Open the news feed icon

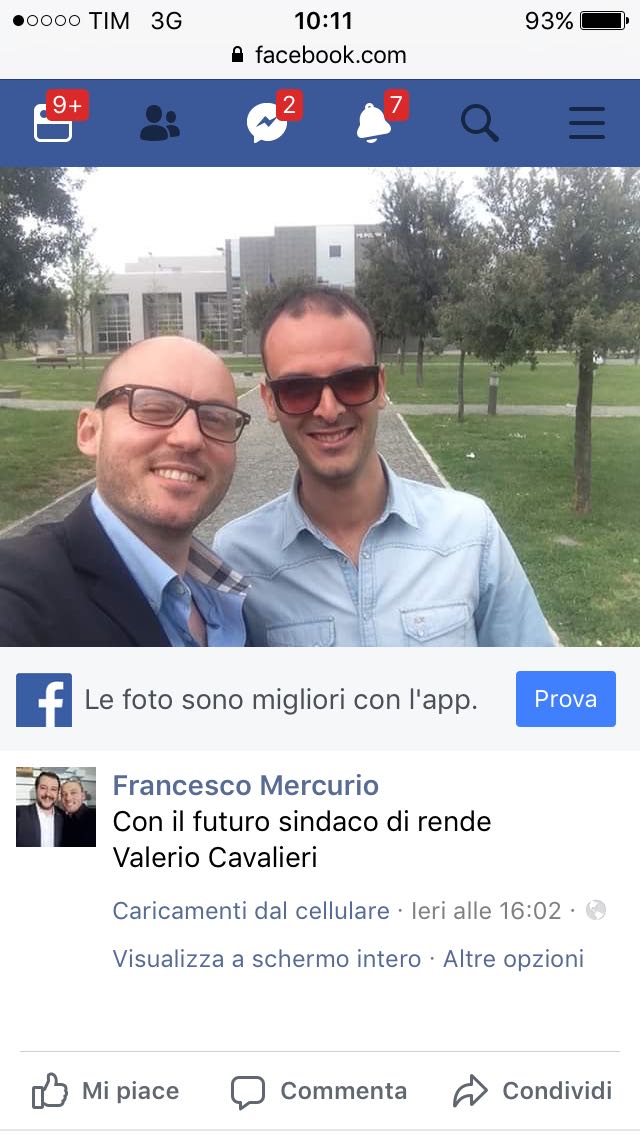point(53,122)
